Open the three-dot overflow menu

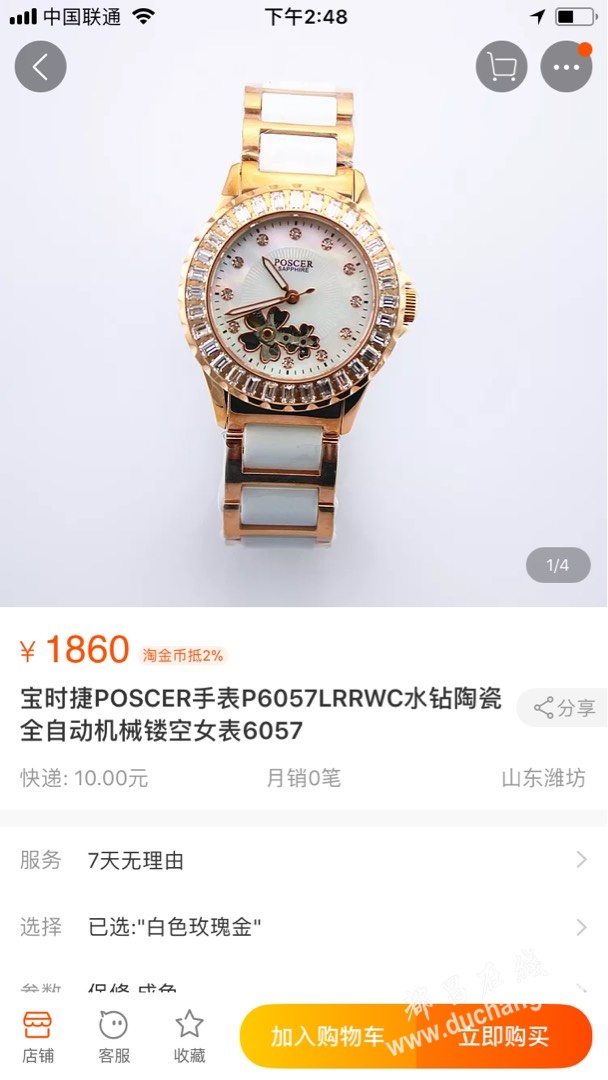point(566,67)
